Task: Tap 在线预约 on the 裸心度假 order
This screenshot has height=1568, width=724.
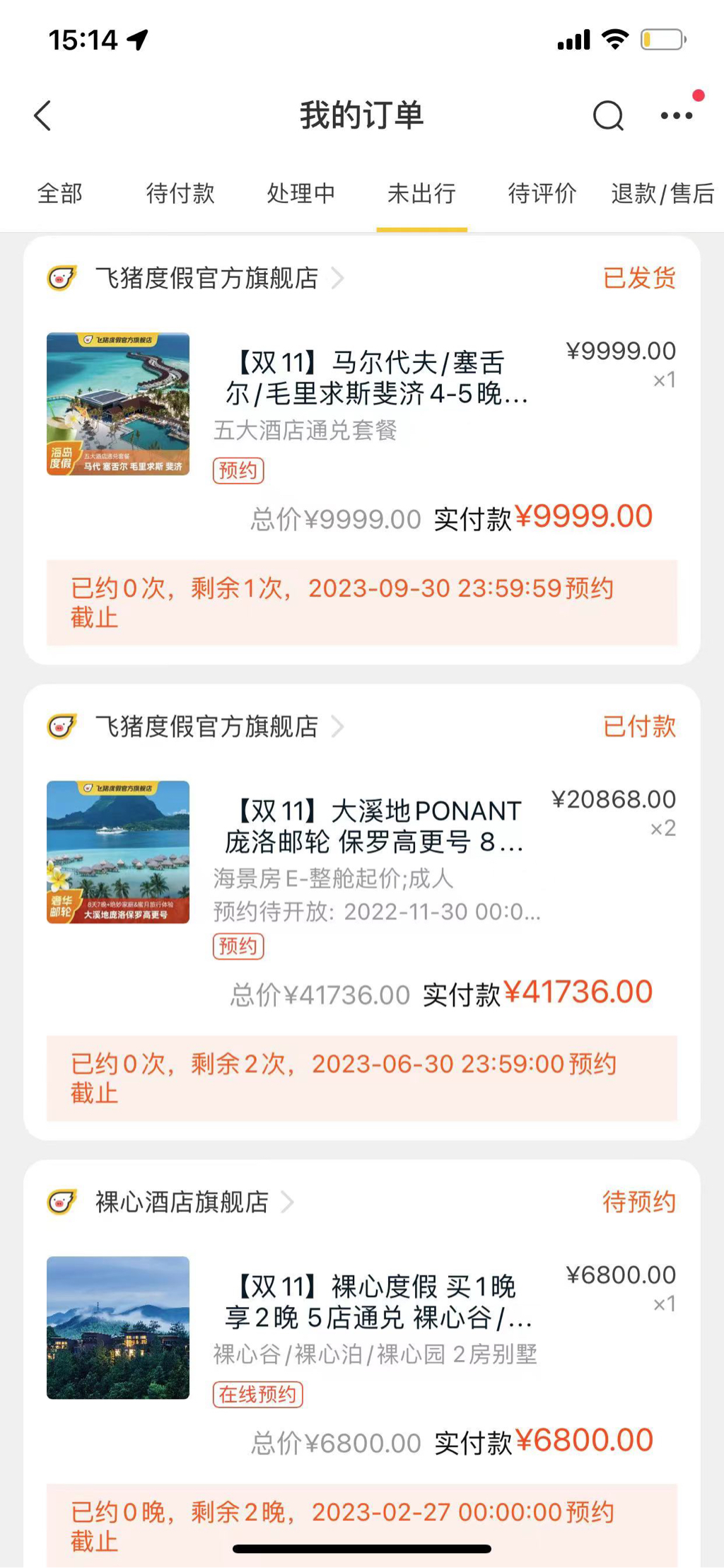Action: [x=257, y=1394]
